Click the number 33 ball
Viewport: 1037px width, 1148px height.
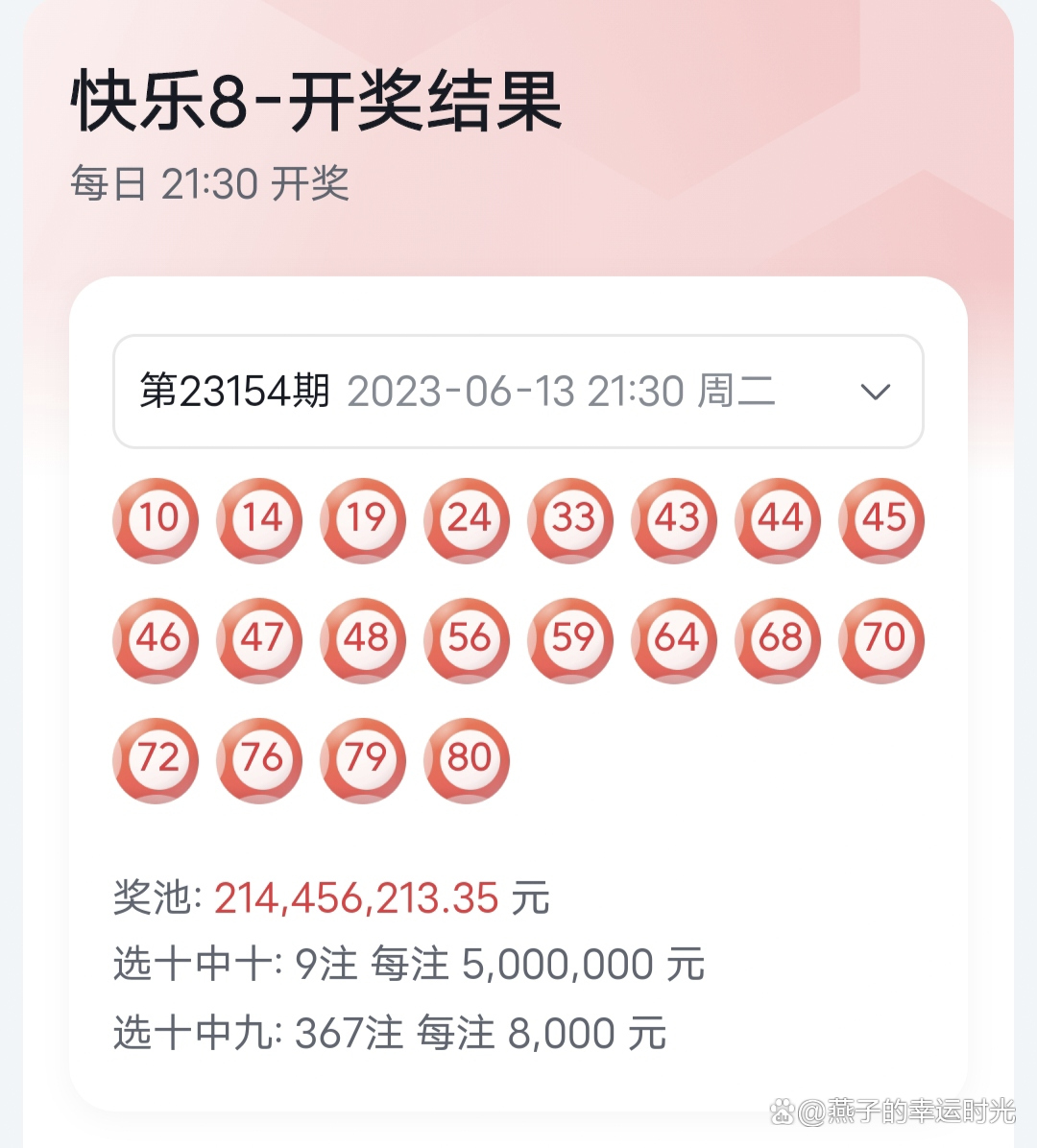coord(569,520)
